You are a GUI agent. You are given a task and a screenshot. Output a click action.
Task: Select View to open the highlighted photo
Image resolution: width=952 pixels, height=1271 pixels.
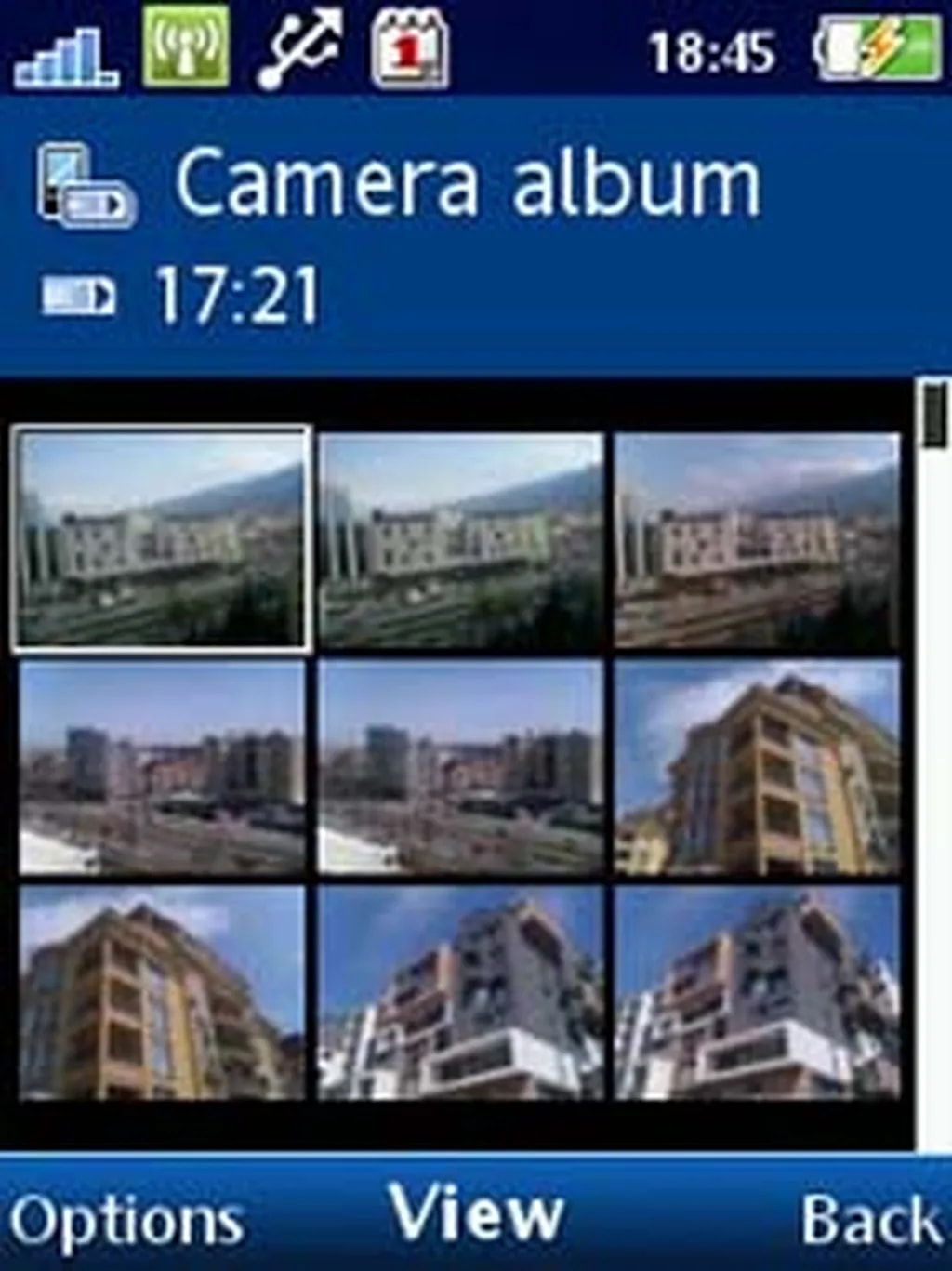[x=475, y=1213]
